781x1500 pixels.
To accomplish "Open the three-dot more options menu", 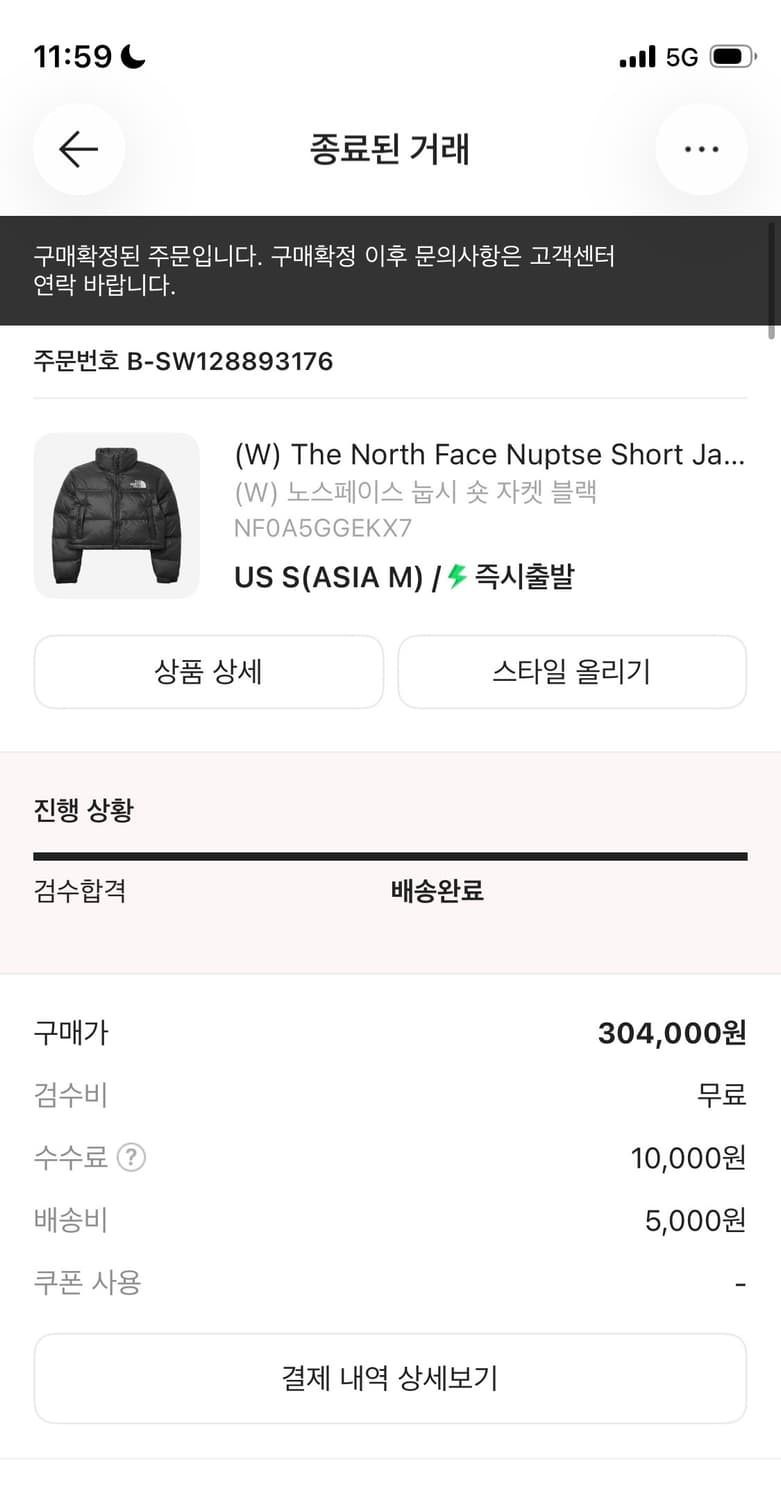I will pos(702,149).
